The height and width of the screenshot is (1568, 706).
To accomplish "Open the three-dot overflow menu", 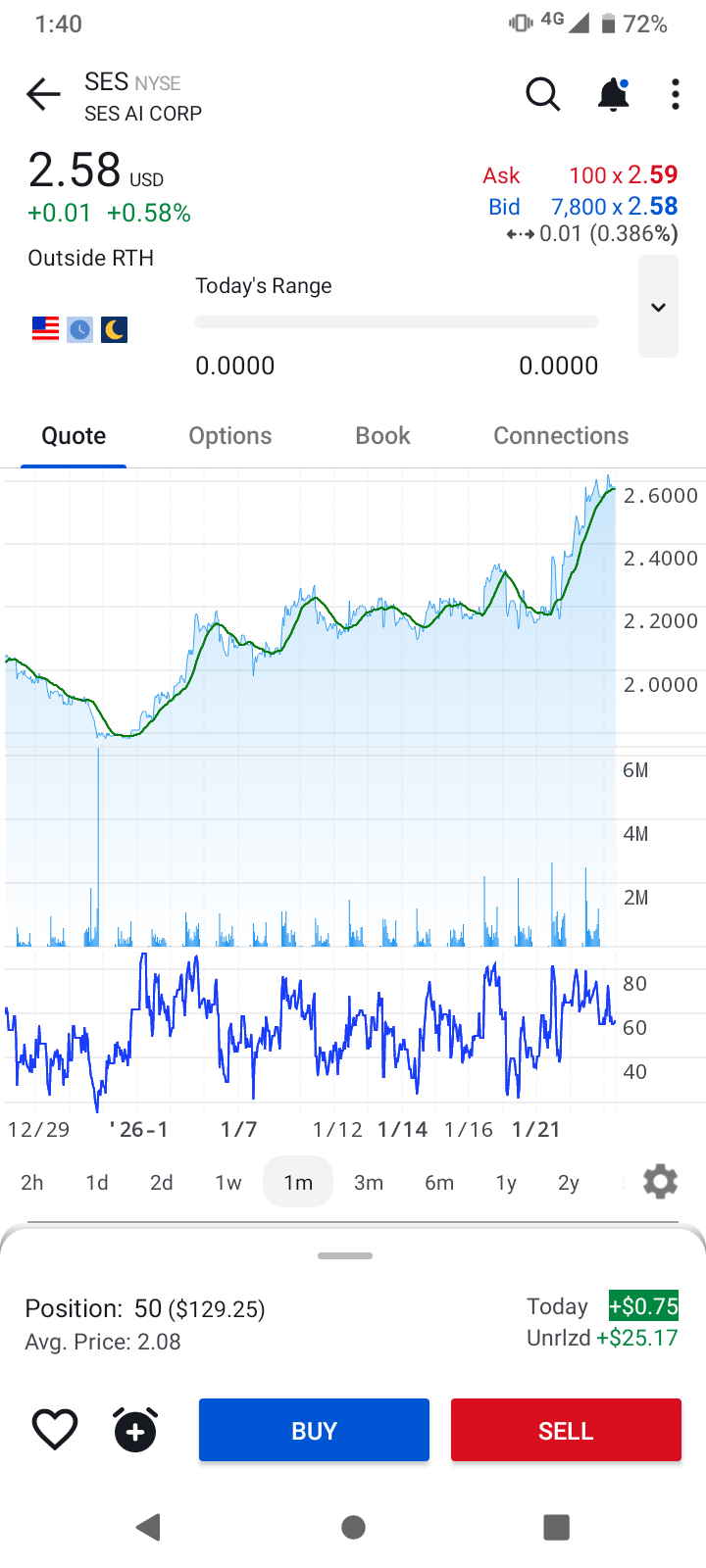I will coord(675,95).
